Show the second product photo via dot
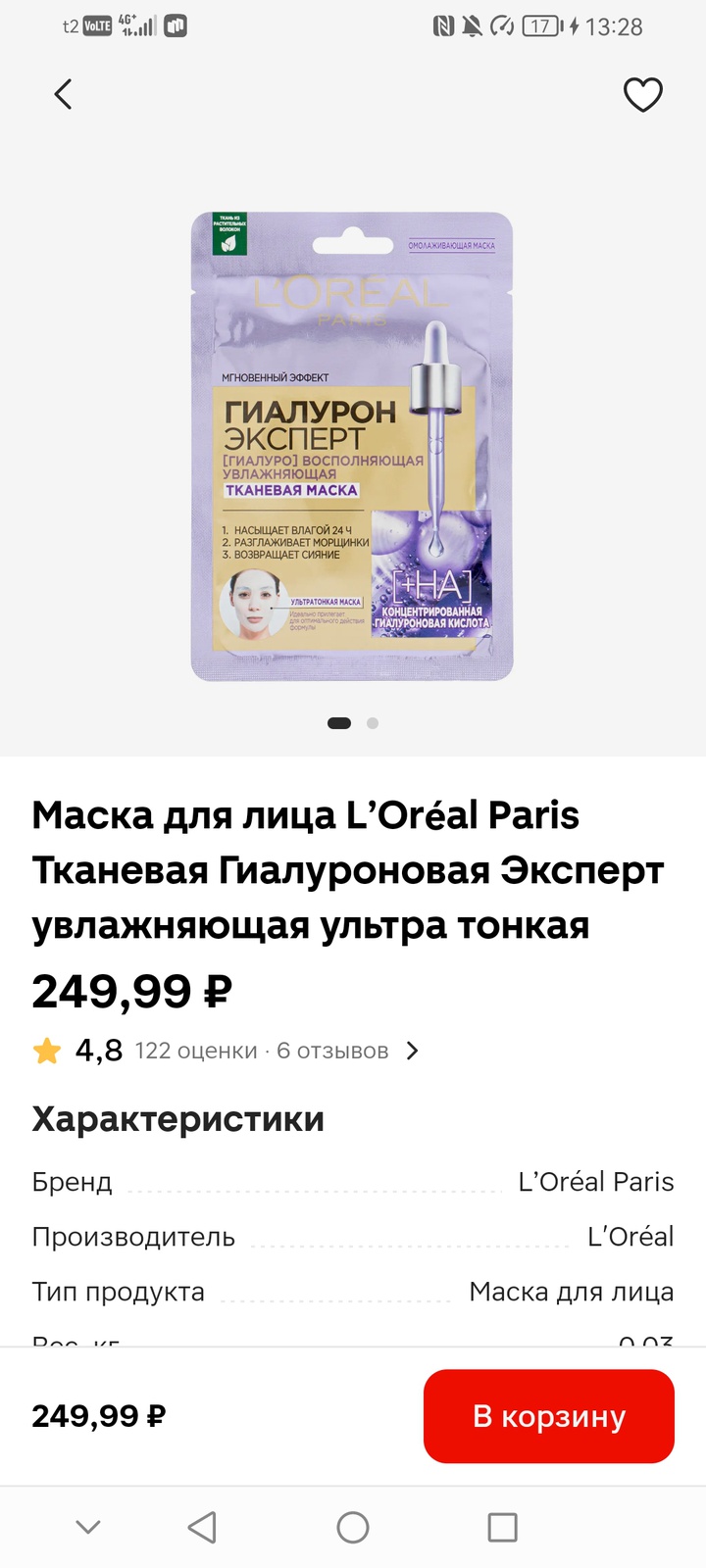The height and width of the screenshot is (1568, 706). click(373, 723)
